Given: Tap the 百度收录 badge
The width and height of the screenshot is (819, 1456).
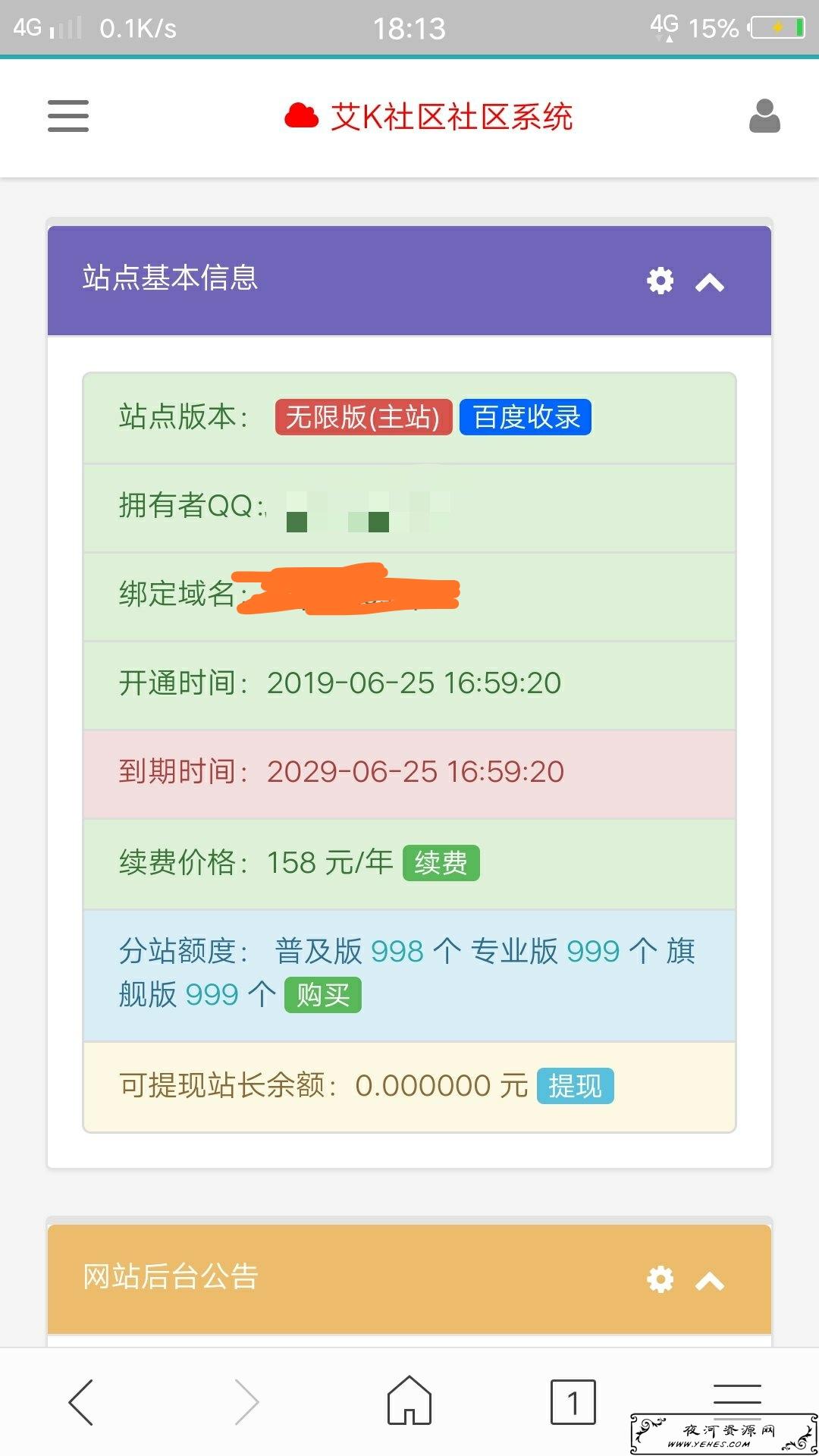Looking at the screenshot, I should click(526, 417).
